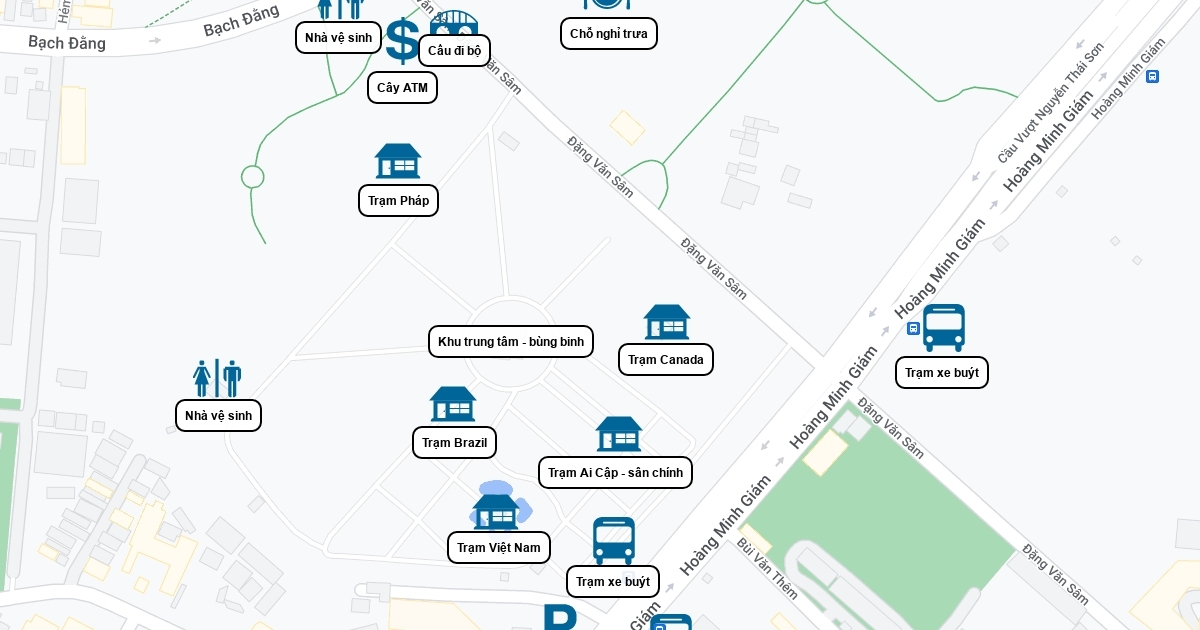Image resolution: width=1200 pixels, height=630 pixels.
Task: Select the Khu trung tâm - bùng binh label
Action: [510, 341]
